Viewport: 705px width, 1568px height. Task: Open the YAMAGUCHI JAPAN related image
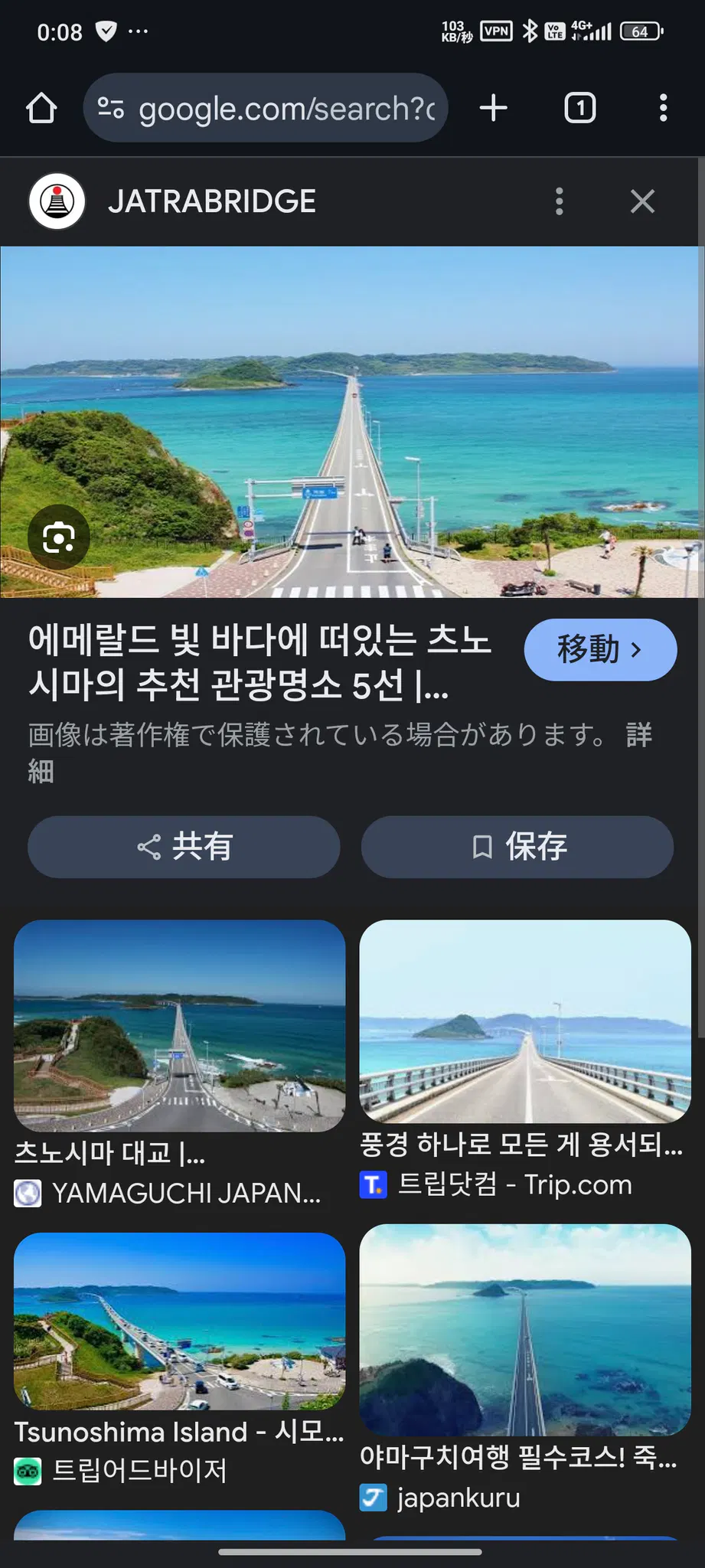pyautogui.click(x=180, y=1026)
